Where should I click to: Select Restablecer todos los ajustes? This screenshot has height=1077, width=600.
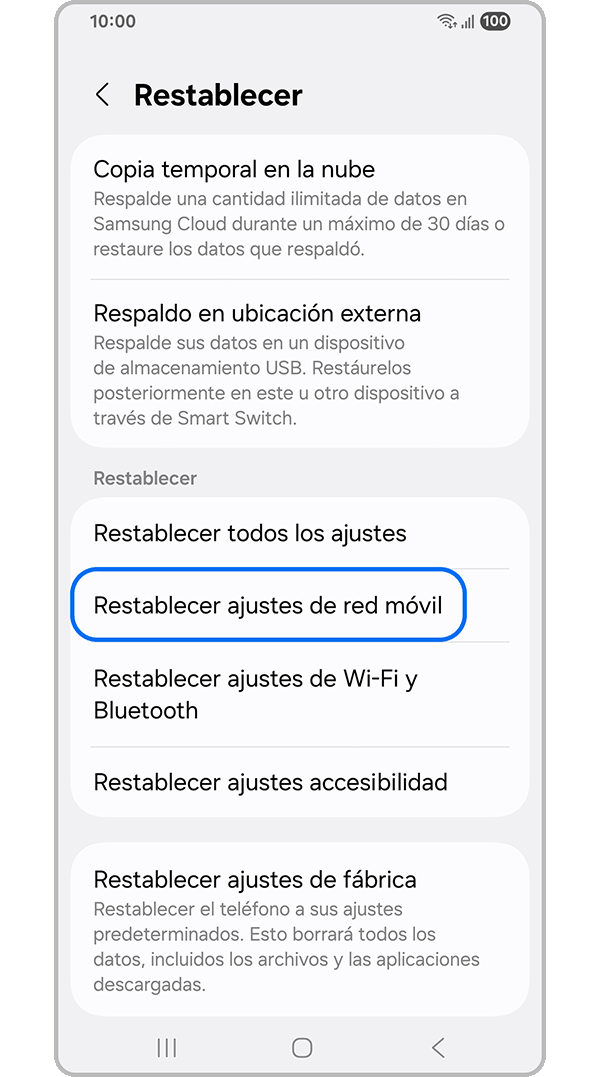[x=299, y=533]
